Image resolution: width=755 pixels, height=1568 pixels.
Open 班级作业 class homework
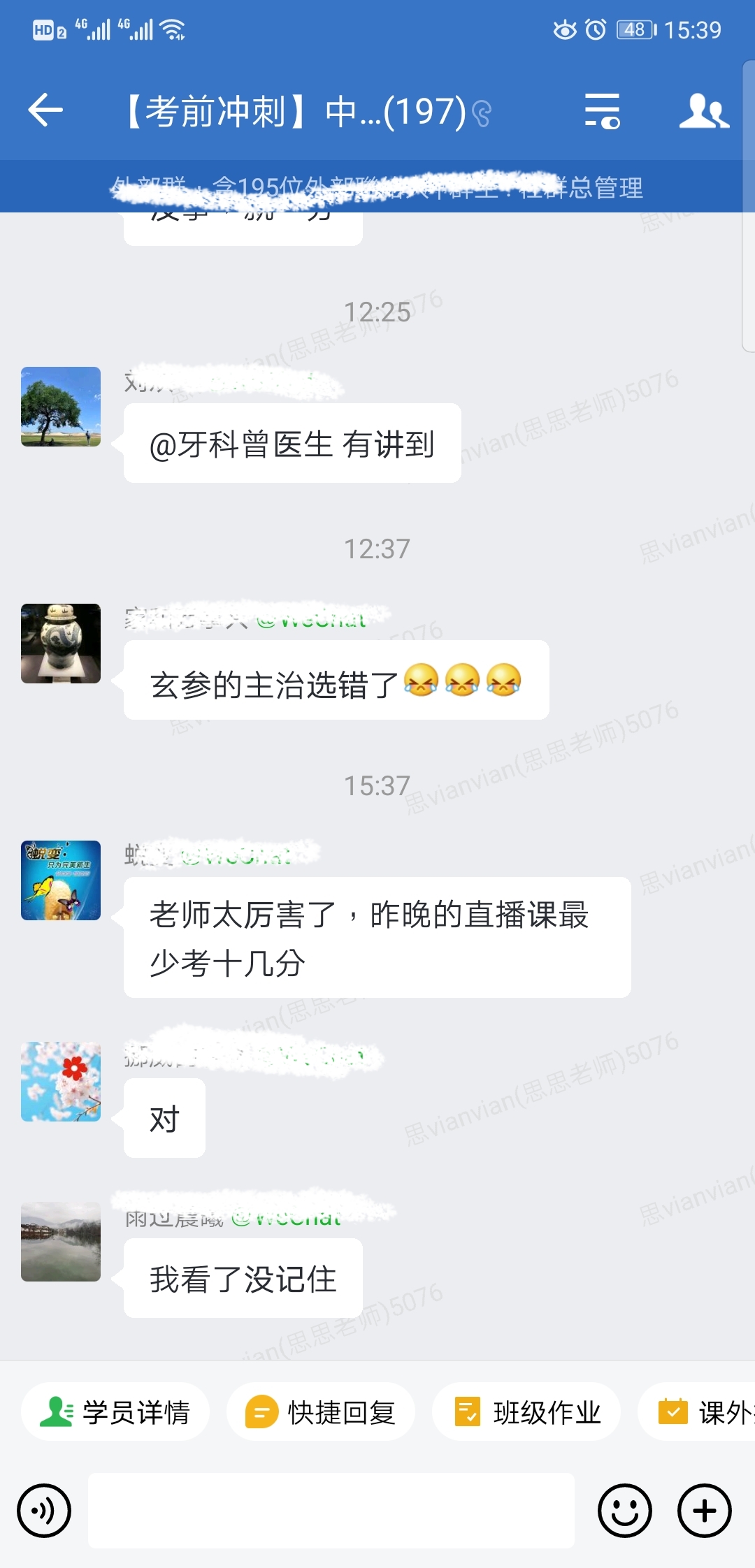coord(526,1411)
